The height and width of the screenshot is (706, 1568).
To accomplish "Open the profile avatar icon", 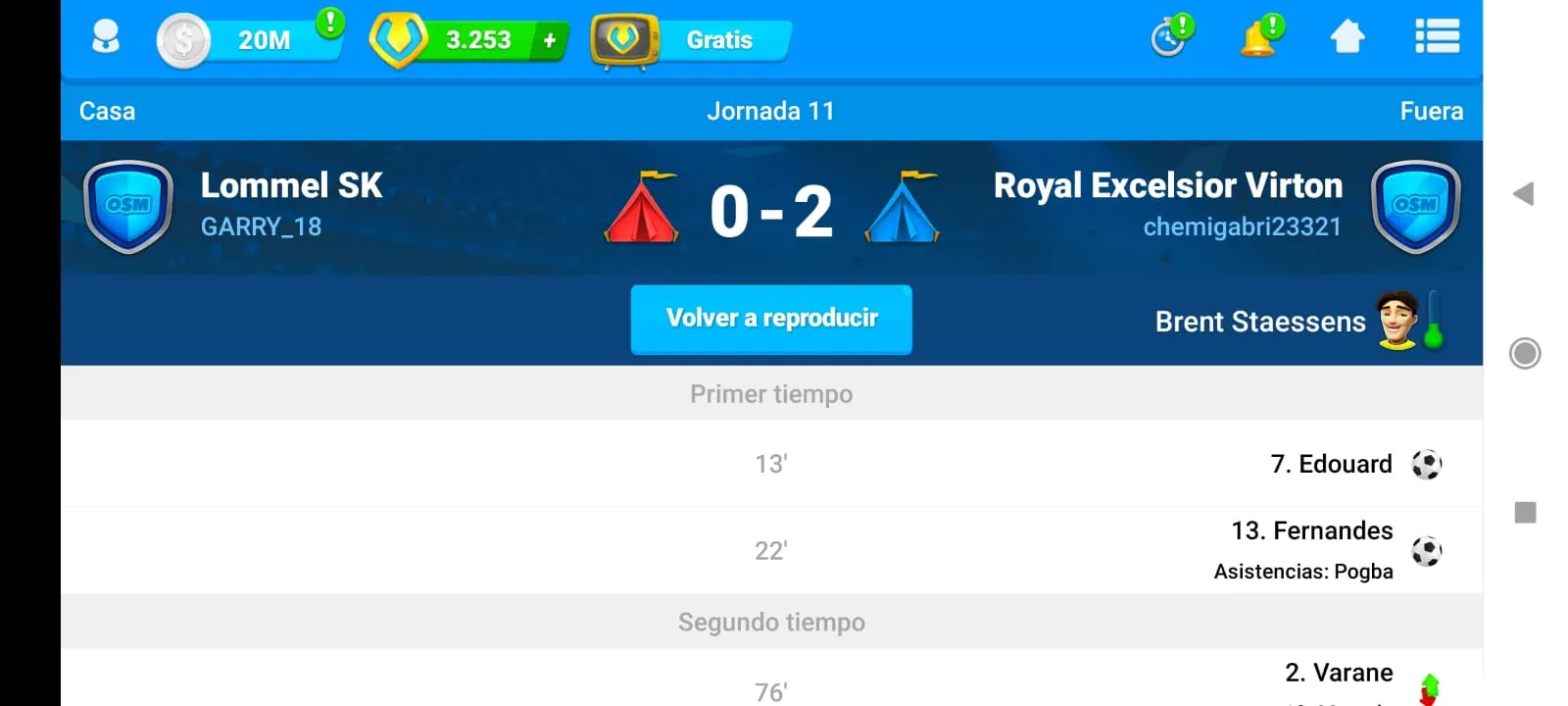I will tap(105, 38).
